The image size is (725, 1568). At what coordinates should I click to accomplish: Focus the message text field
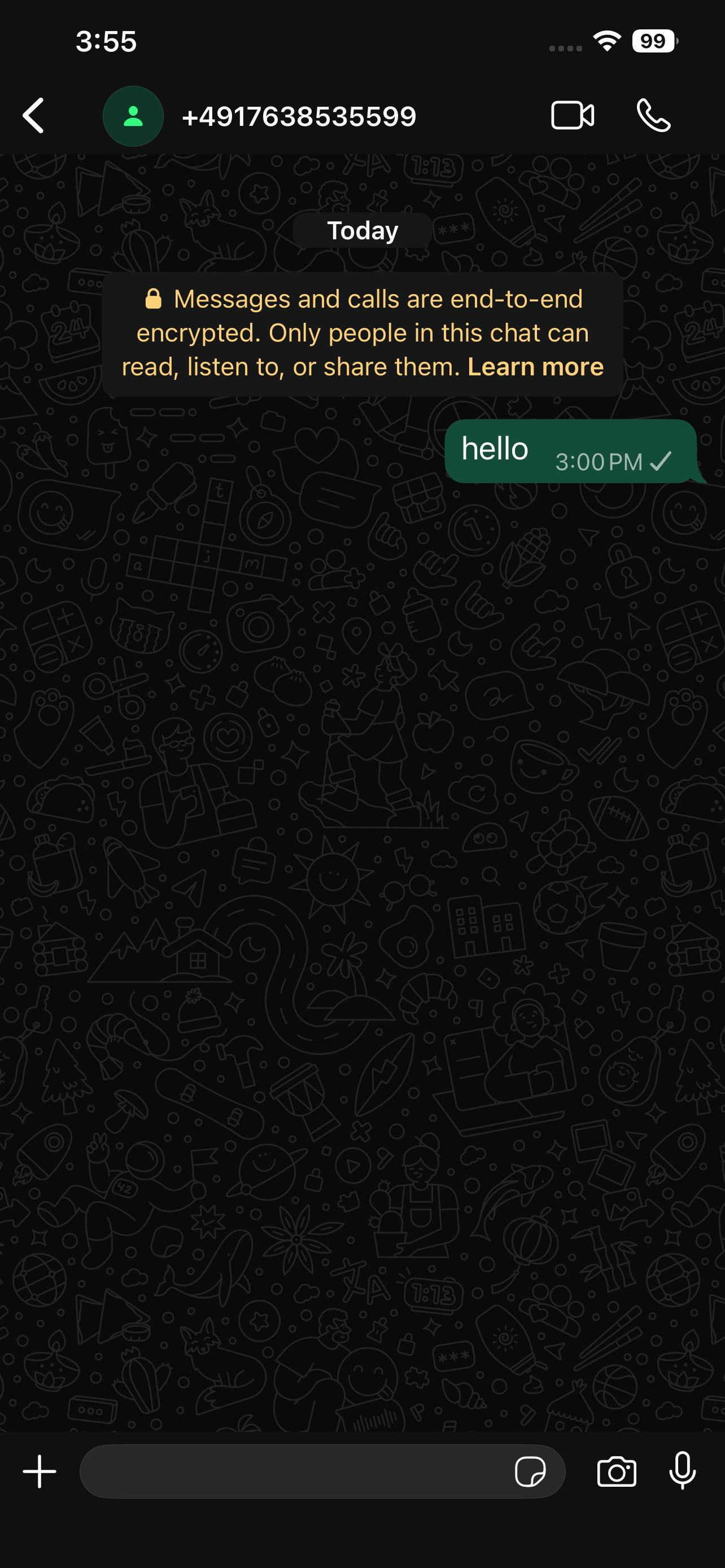click(x=292, y=1471)
